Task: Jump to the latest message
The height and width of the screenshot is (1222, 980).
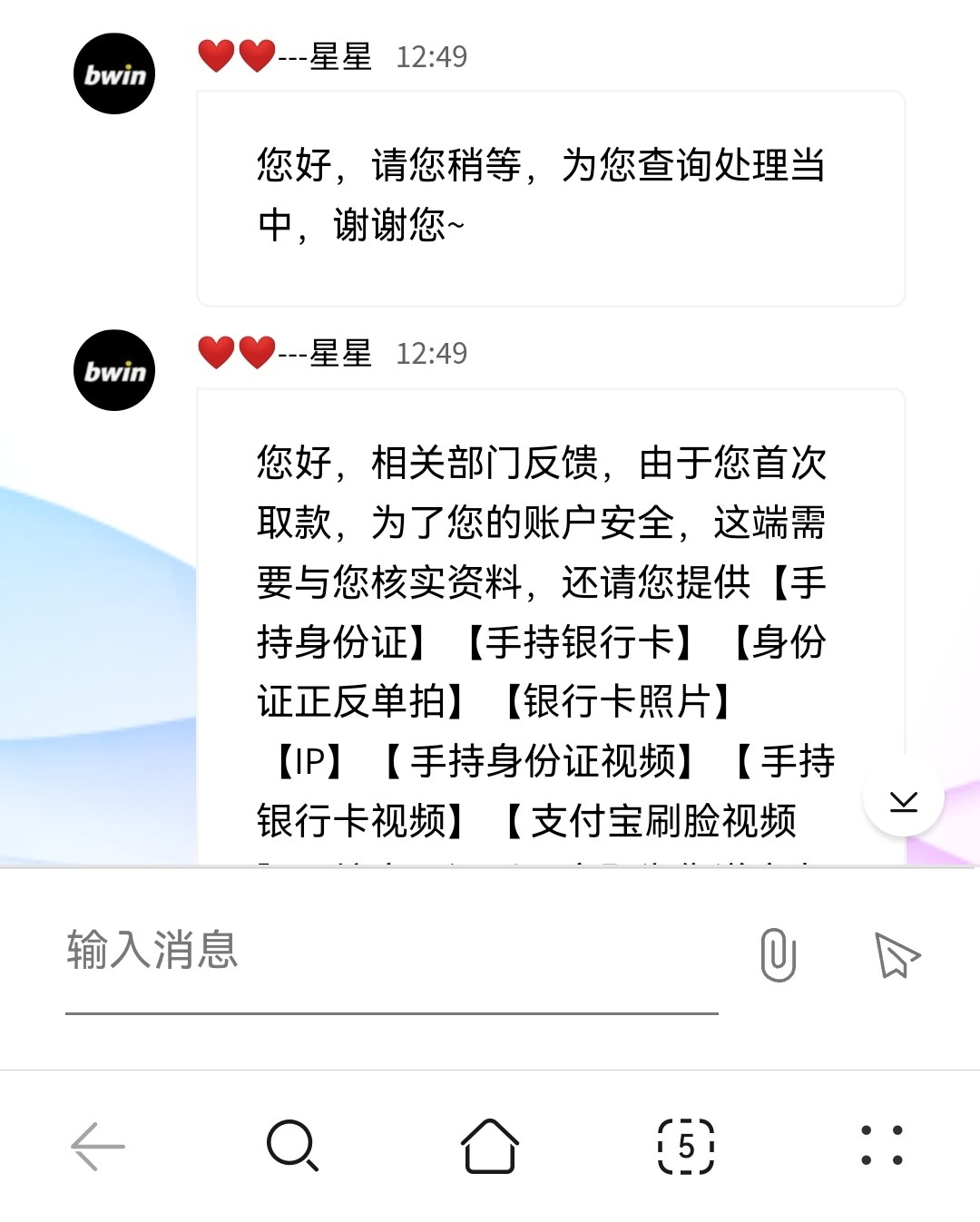Action: (x=903, y=799)
